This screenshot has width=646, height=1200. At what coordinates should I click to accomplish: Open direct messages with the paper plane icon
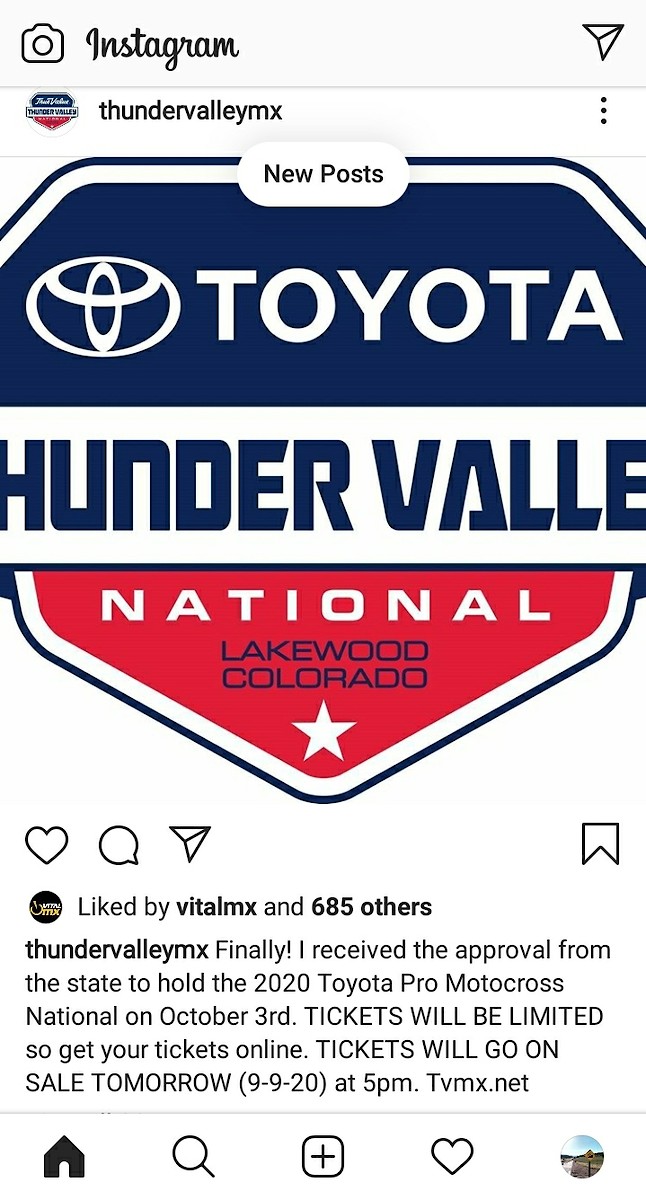pos(603,41)
